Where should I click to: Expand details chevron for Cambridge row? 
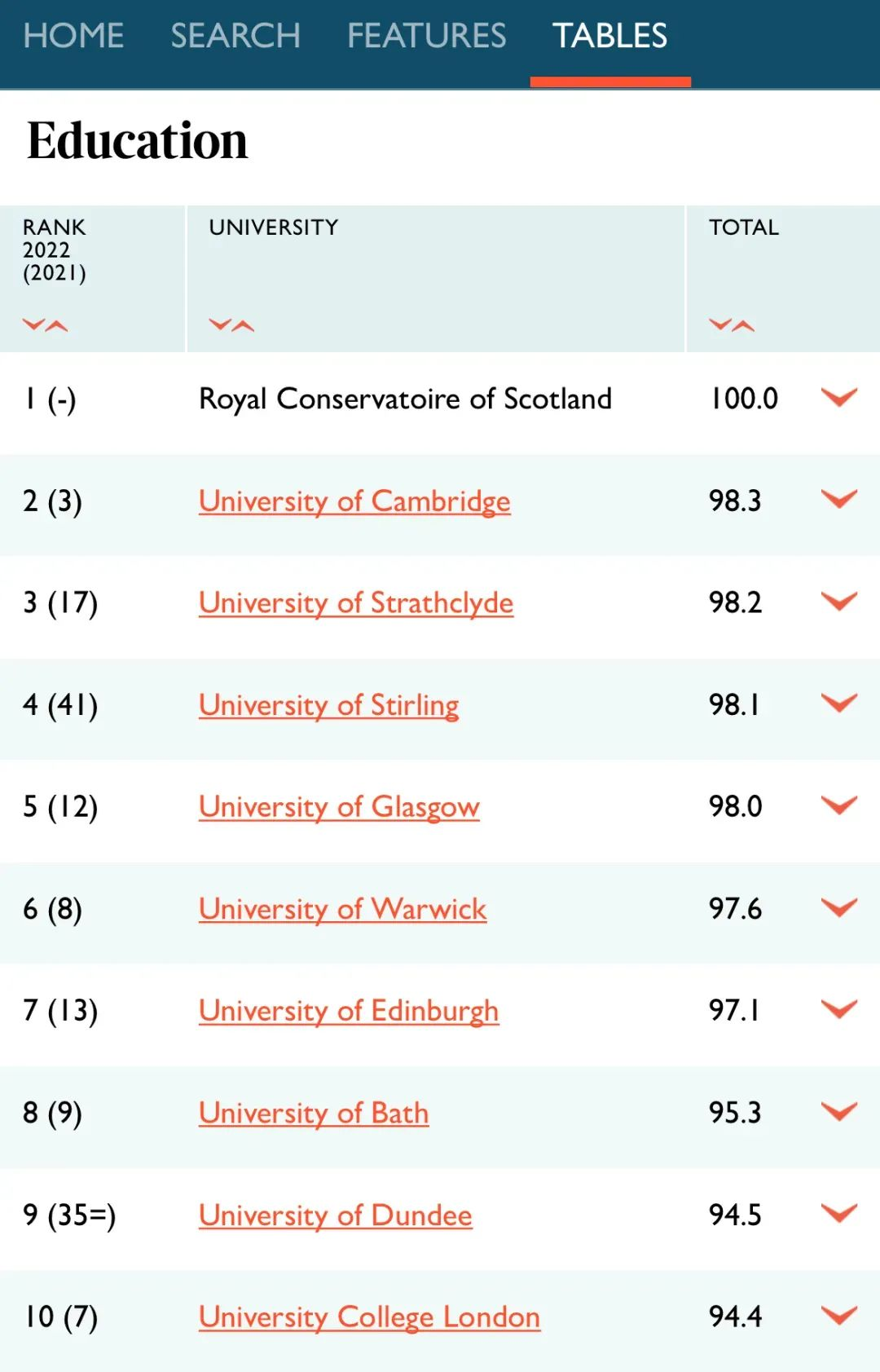point(839,500)
